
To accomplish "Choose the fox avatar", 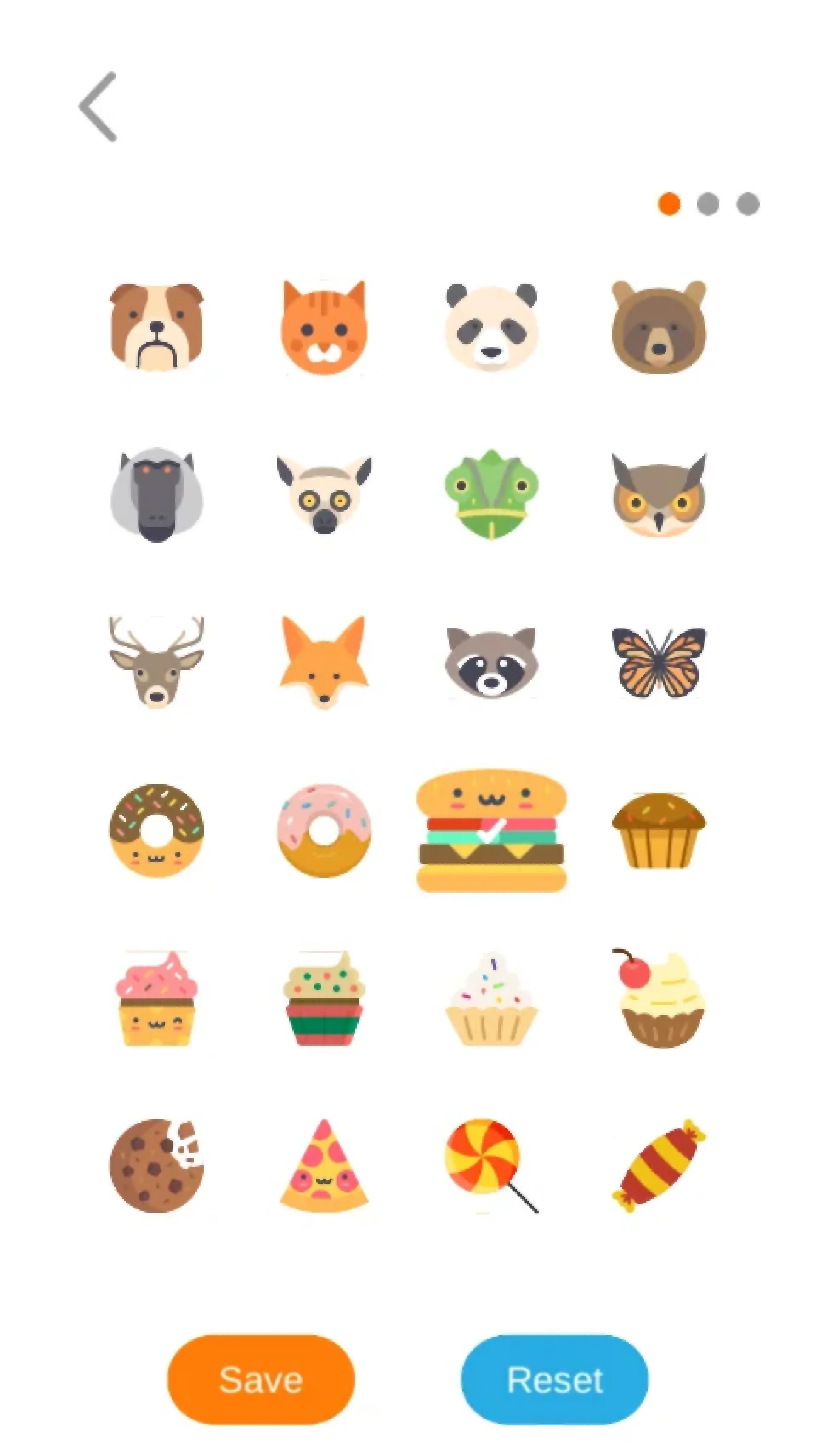I will (324, 663).
